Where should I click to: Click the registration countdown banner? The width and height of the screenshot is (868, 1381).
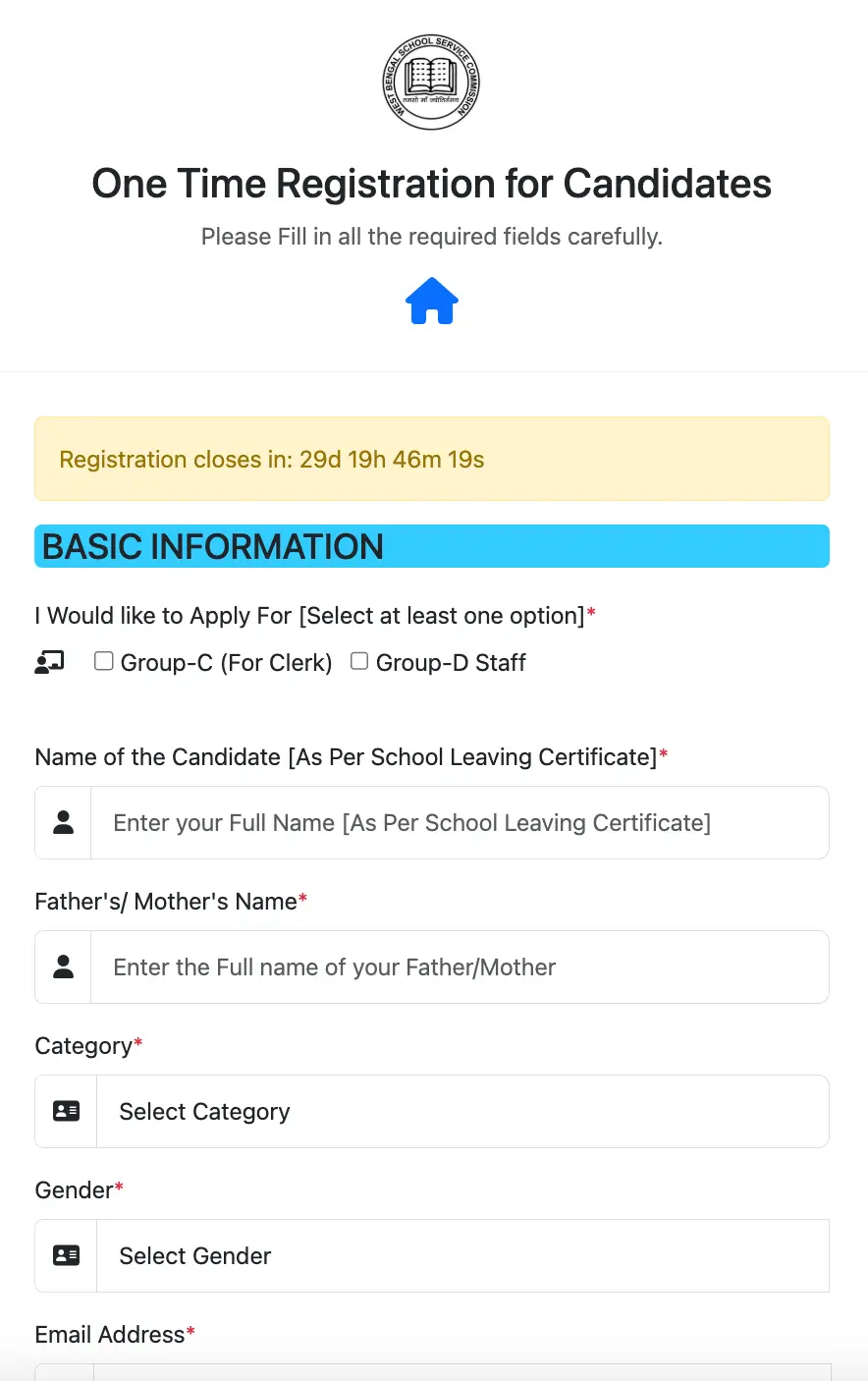pos(431,459)
